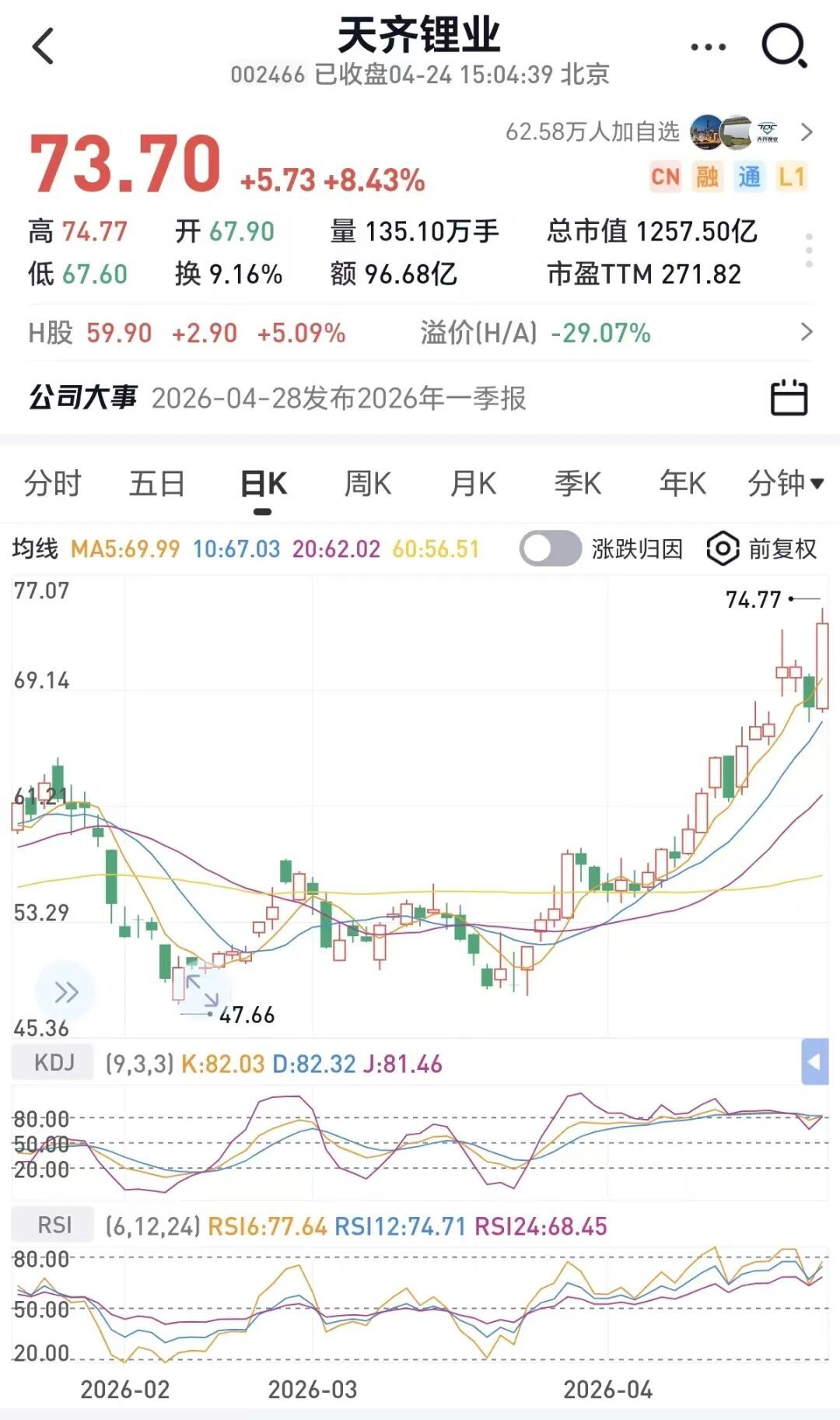840x1420 pixels.
Task: Open 前复权 adjustment settings
Action: 762,549
